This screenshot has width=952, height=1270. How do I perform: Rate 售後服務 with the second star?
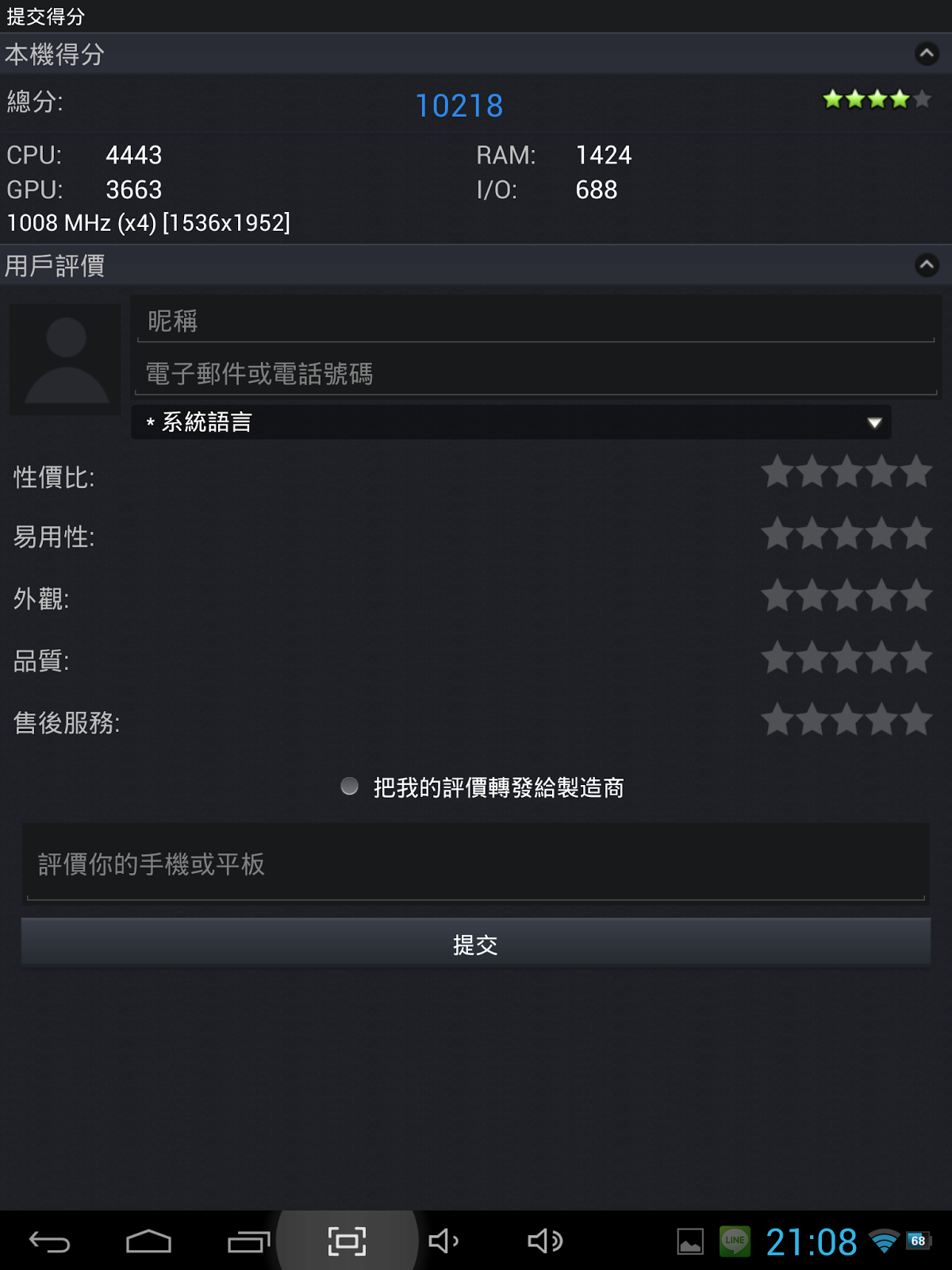(812, 720)
